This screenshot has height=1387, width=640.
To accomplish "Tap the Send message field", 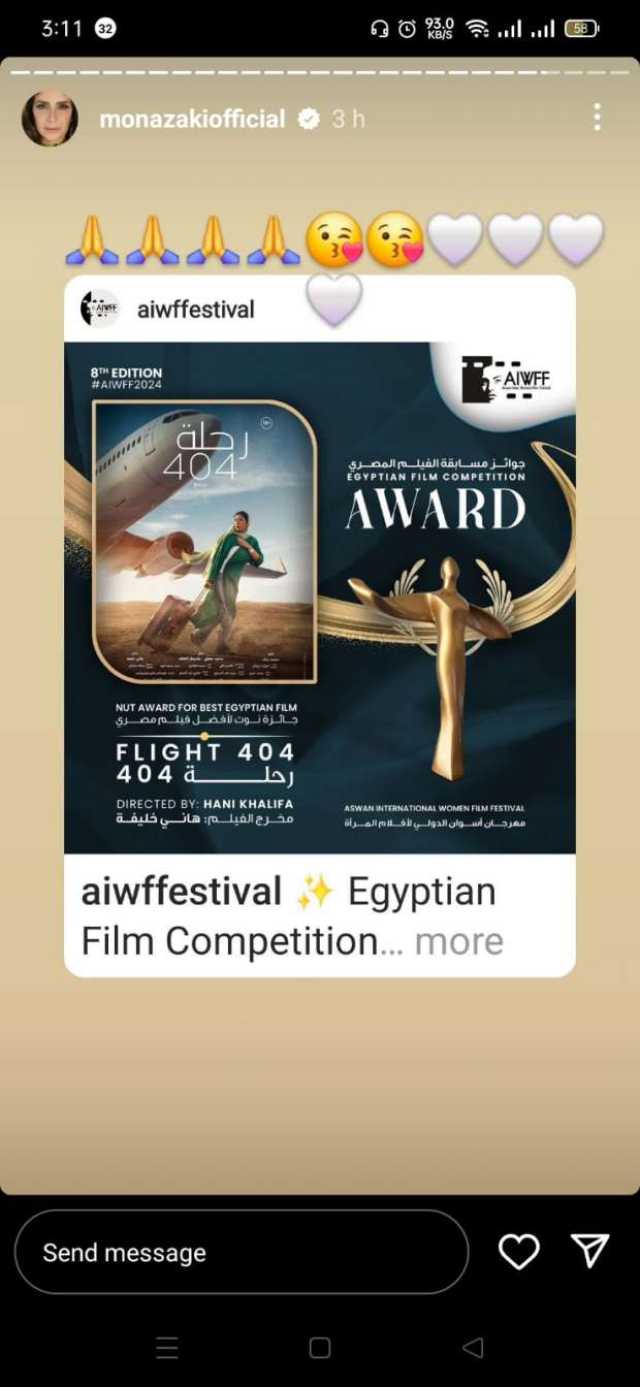I will click(241, 1253).
